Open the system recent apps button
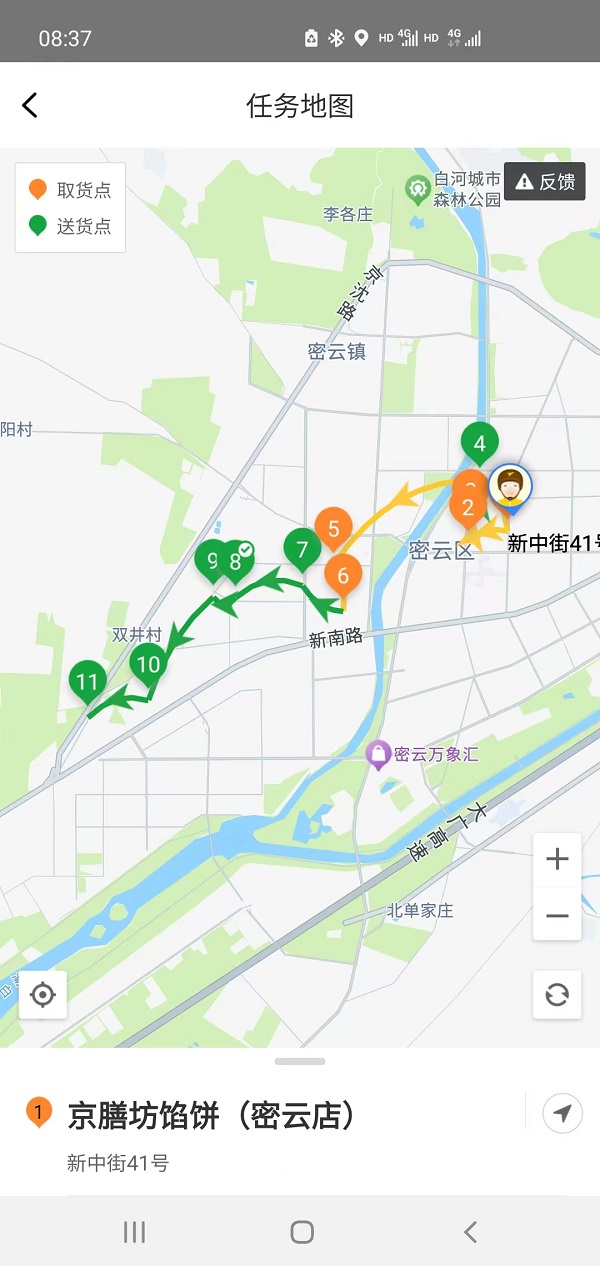Viewport: 600px width, 1266px height. pyautogui.click(x=134, y=1232)
